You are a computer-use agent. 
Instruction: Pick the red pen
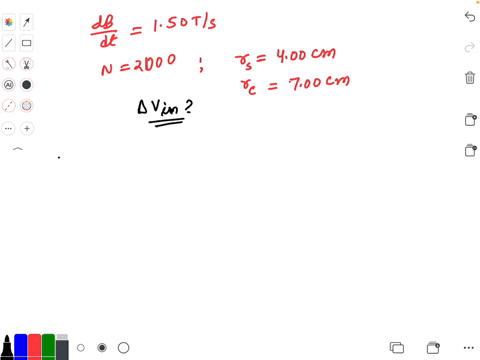(x=34, y=347)
